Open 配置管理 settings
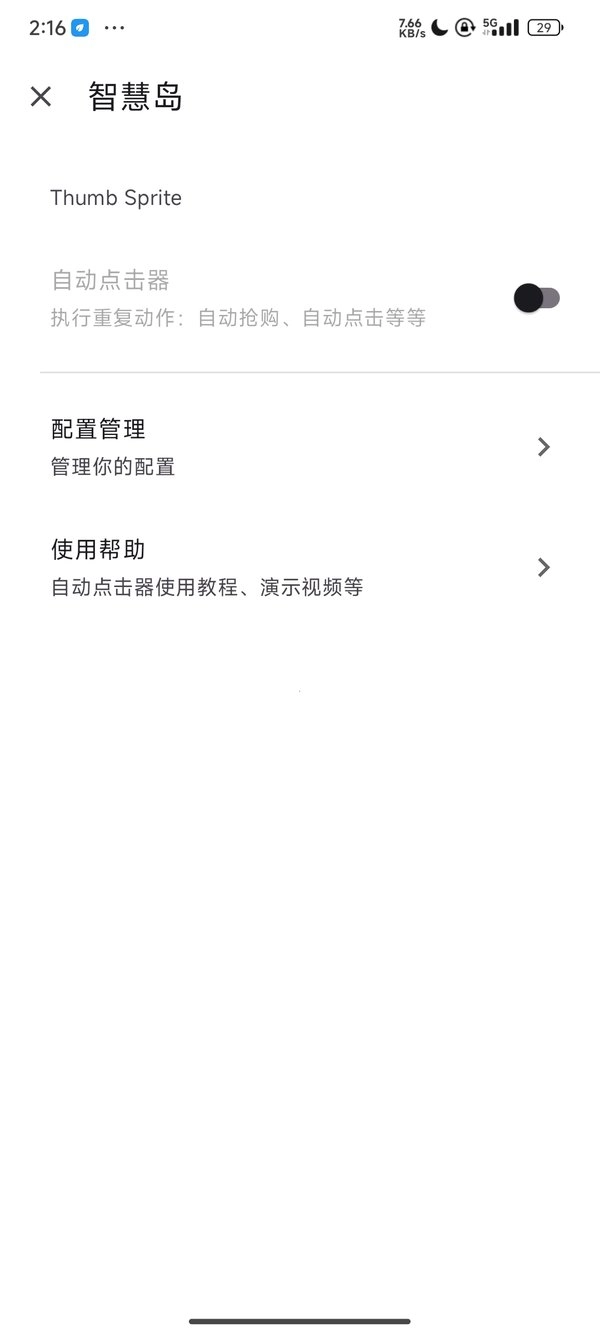The width and height of the screenshot is (600, 1333). tap(300, 447)
